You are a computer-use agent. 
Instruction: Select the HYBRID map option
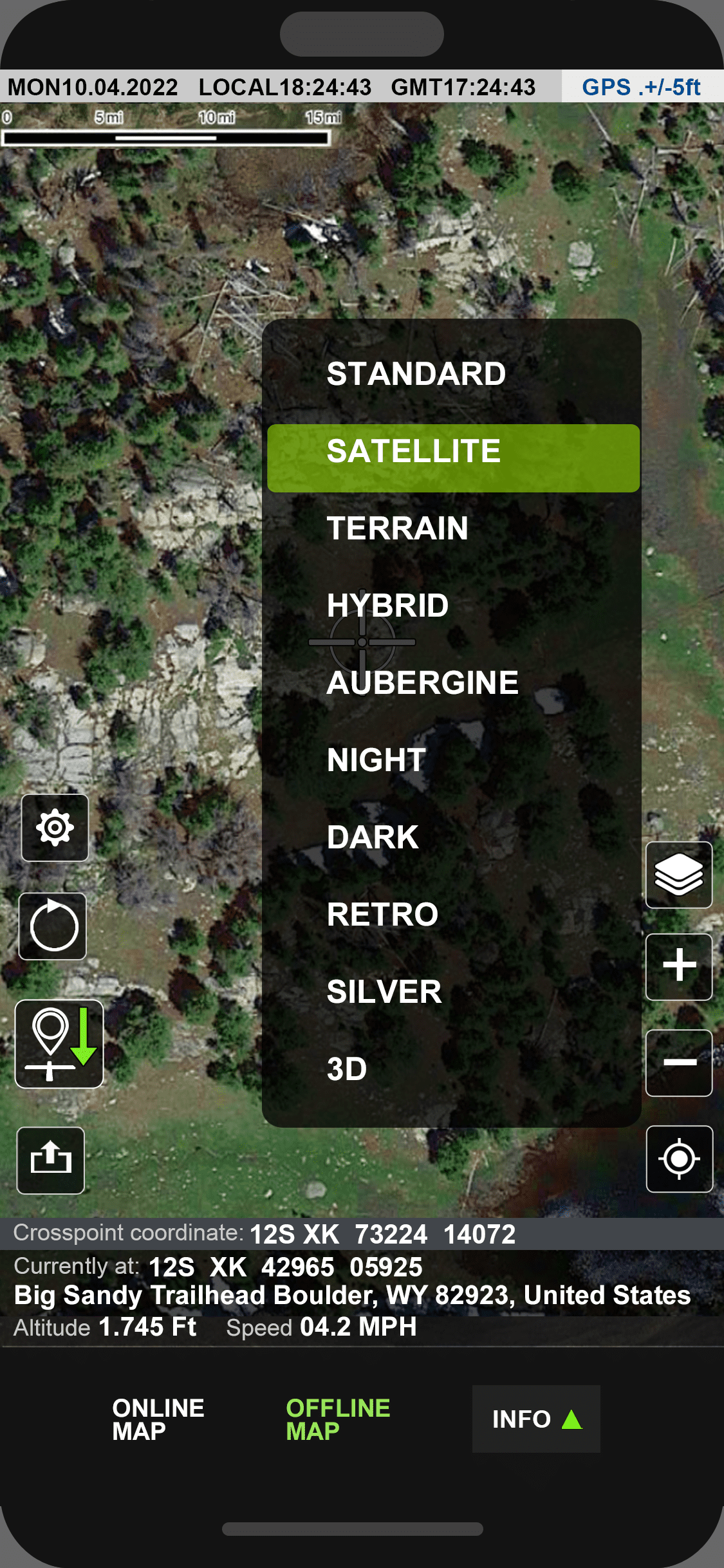(x=387, y=606)
